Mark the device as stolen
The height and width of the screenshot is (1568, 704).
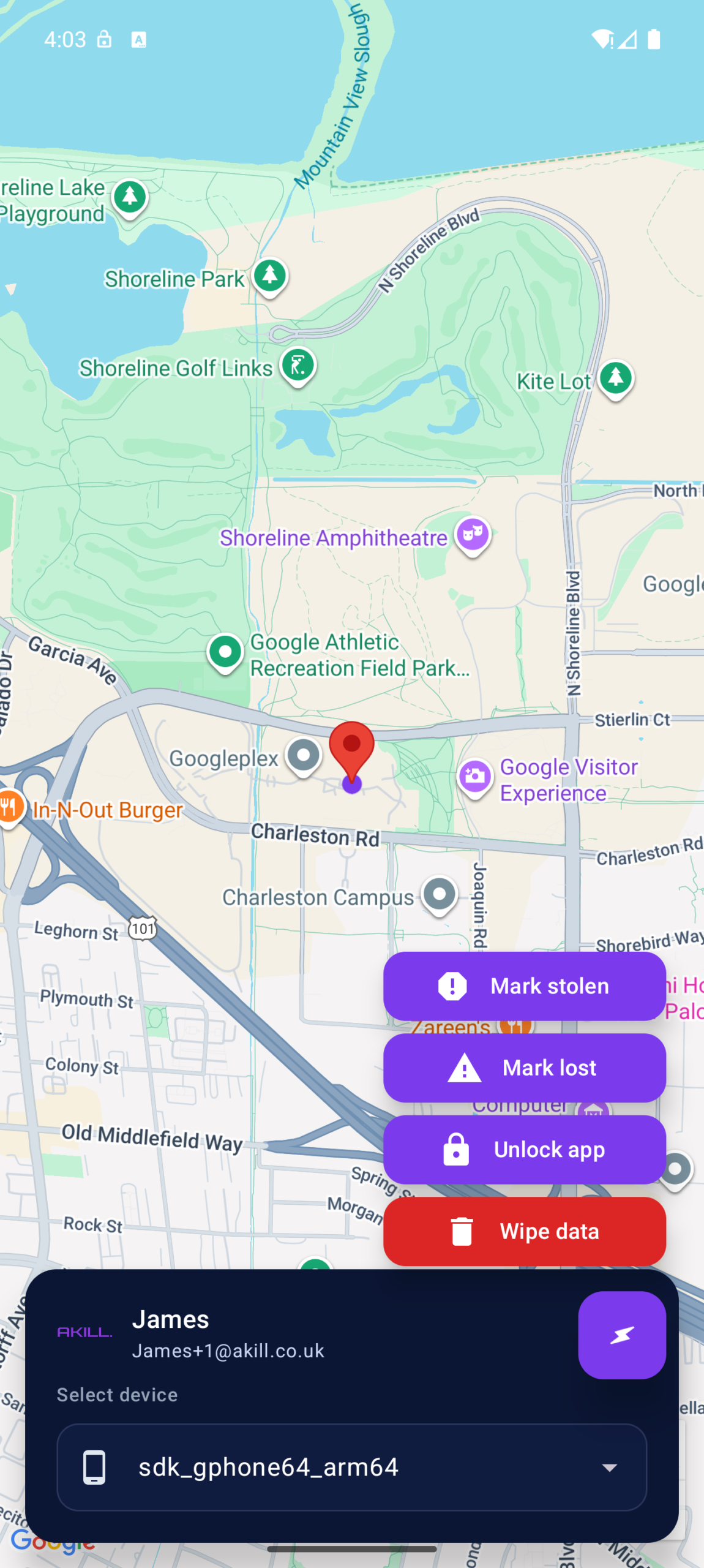(524, 986)
